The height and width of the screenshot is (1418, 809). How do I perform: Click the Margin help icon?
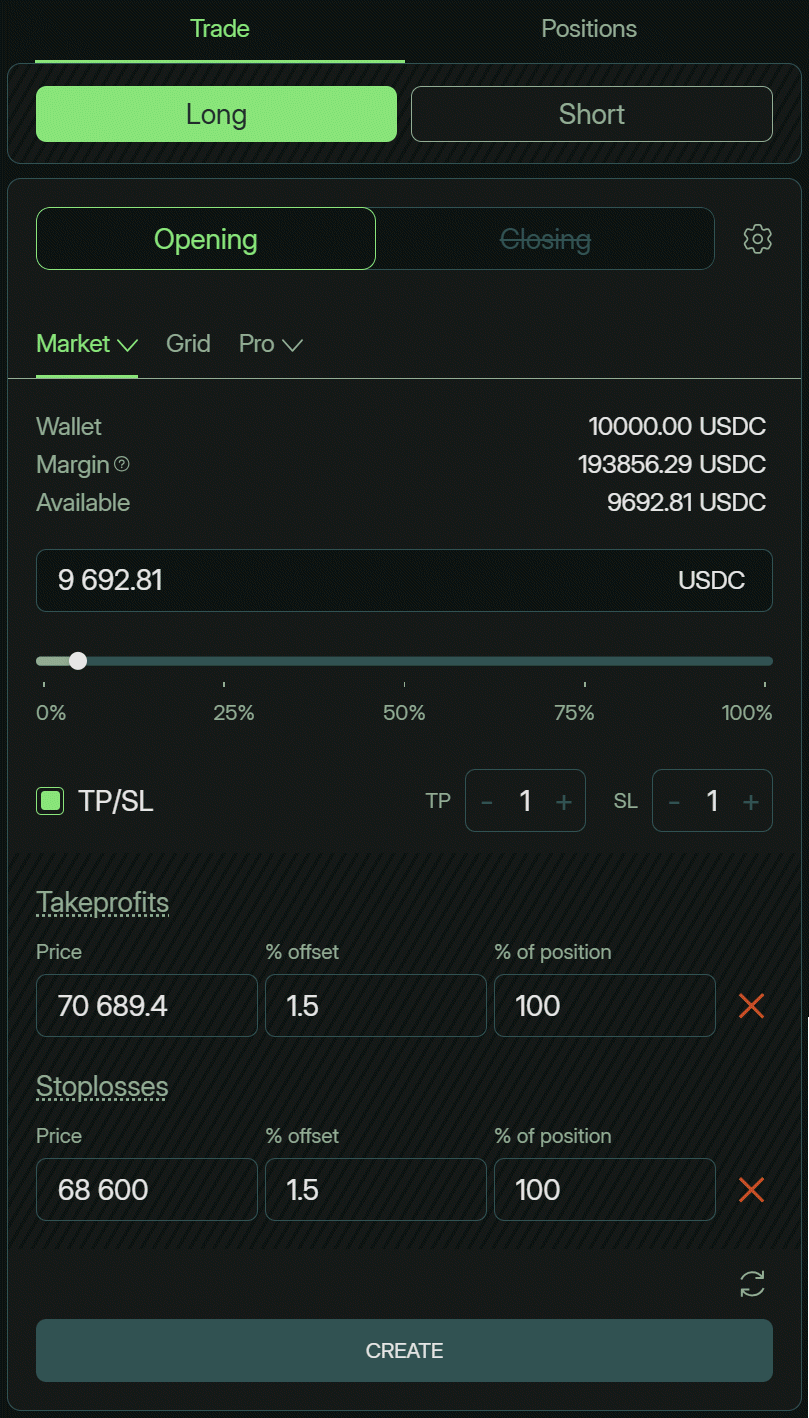point(122,464)
